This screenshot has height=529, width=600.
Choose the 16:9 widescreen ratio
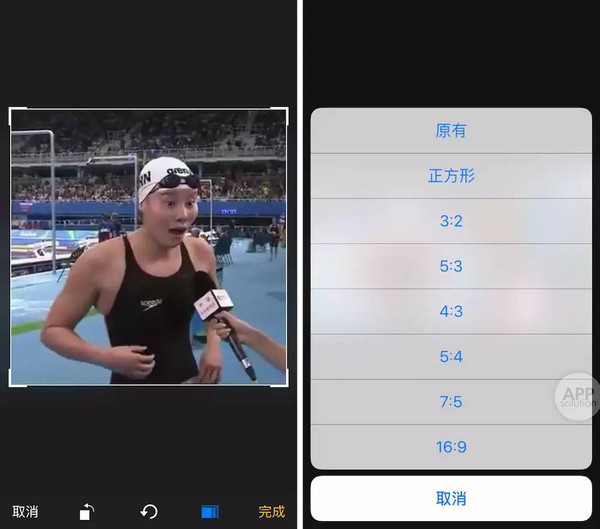point(451,447)
